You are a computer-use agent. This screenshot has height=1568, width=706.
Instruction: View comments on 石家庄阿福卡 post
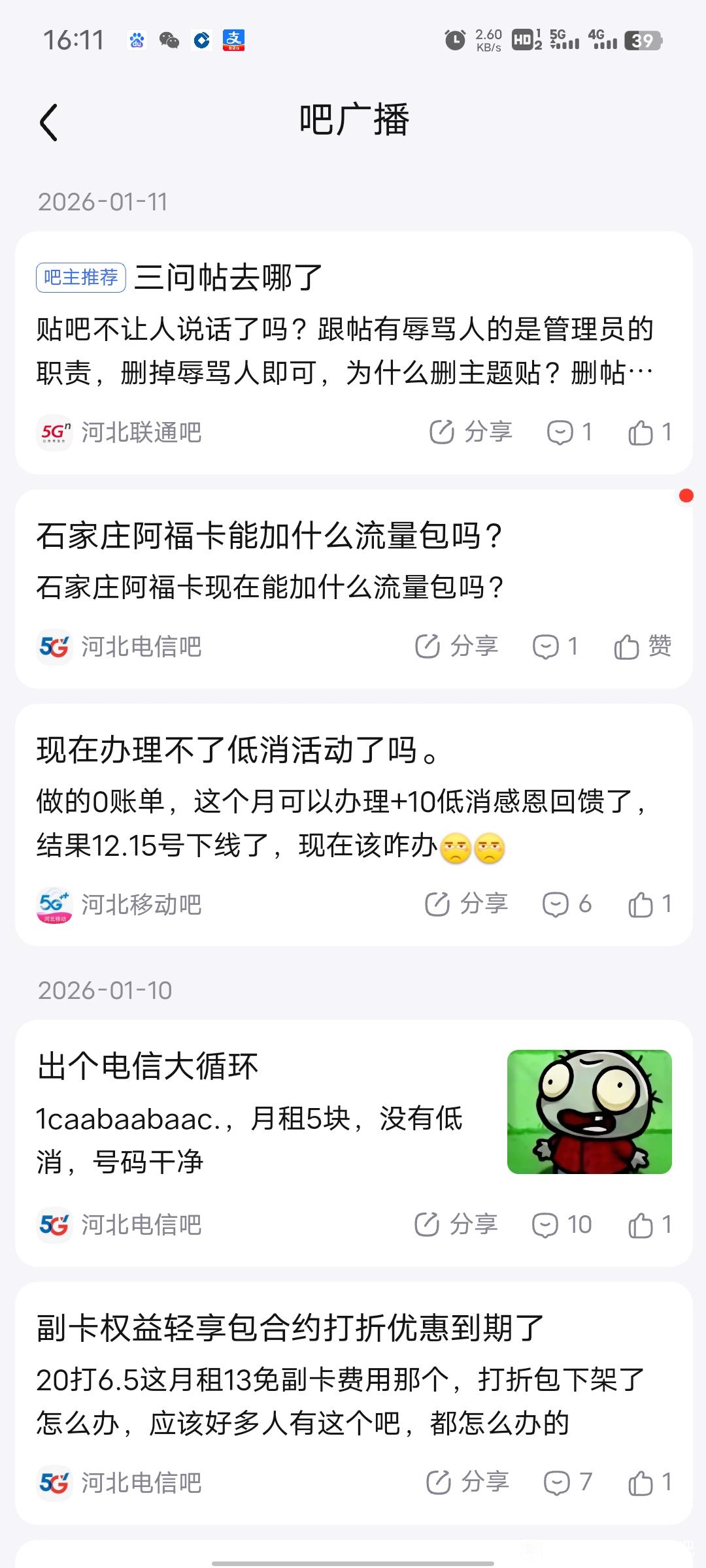pyautogui.click(x=556, y=646)
